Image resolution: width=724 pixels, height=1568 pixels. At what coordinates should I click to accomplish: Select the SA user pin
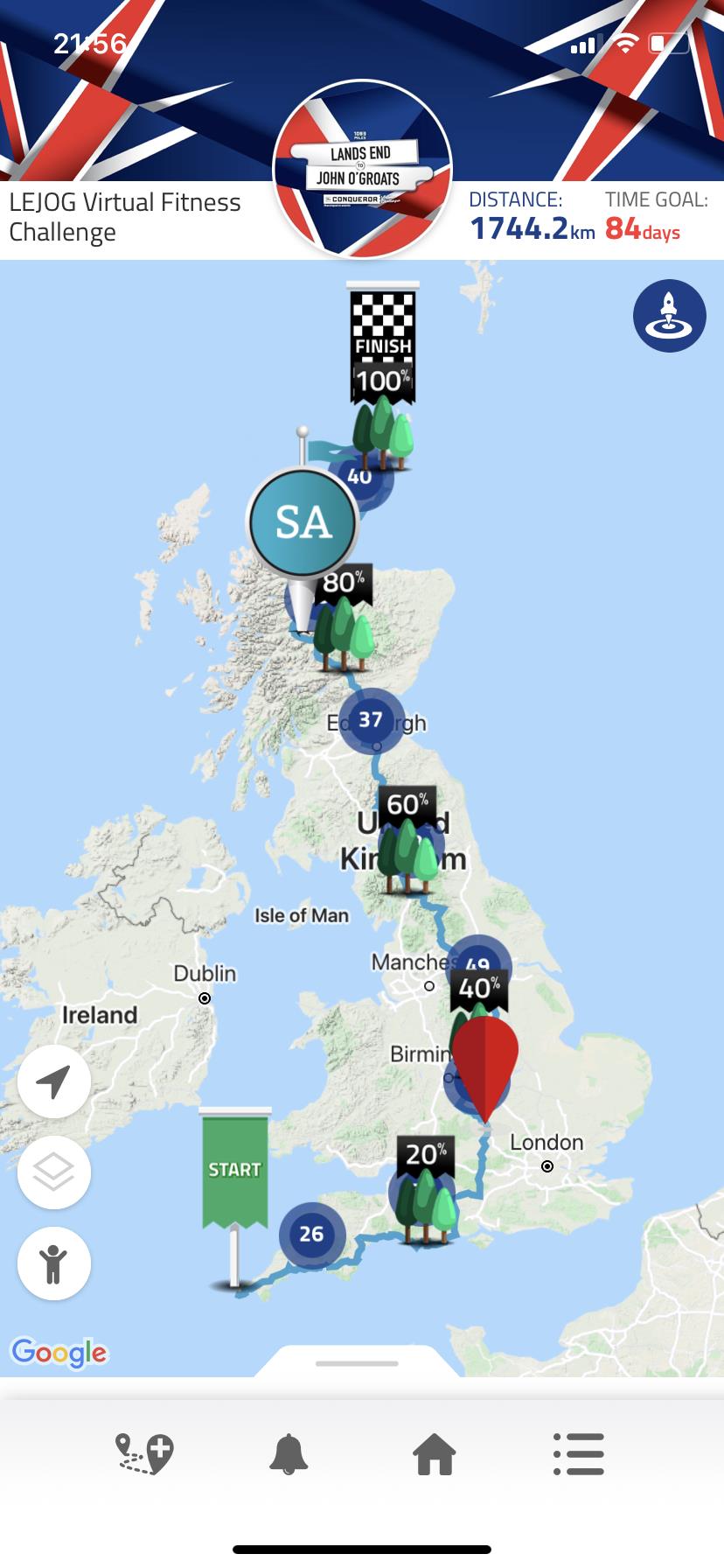coord(303,523)
